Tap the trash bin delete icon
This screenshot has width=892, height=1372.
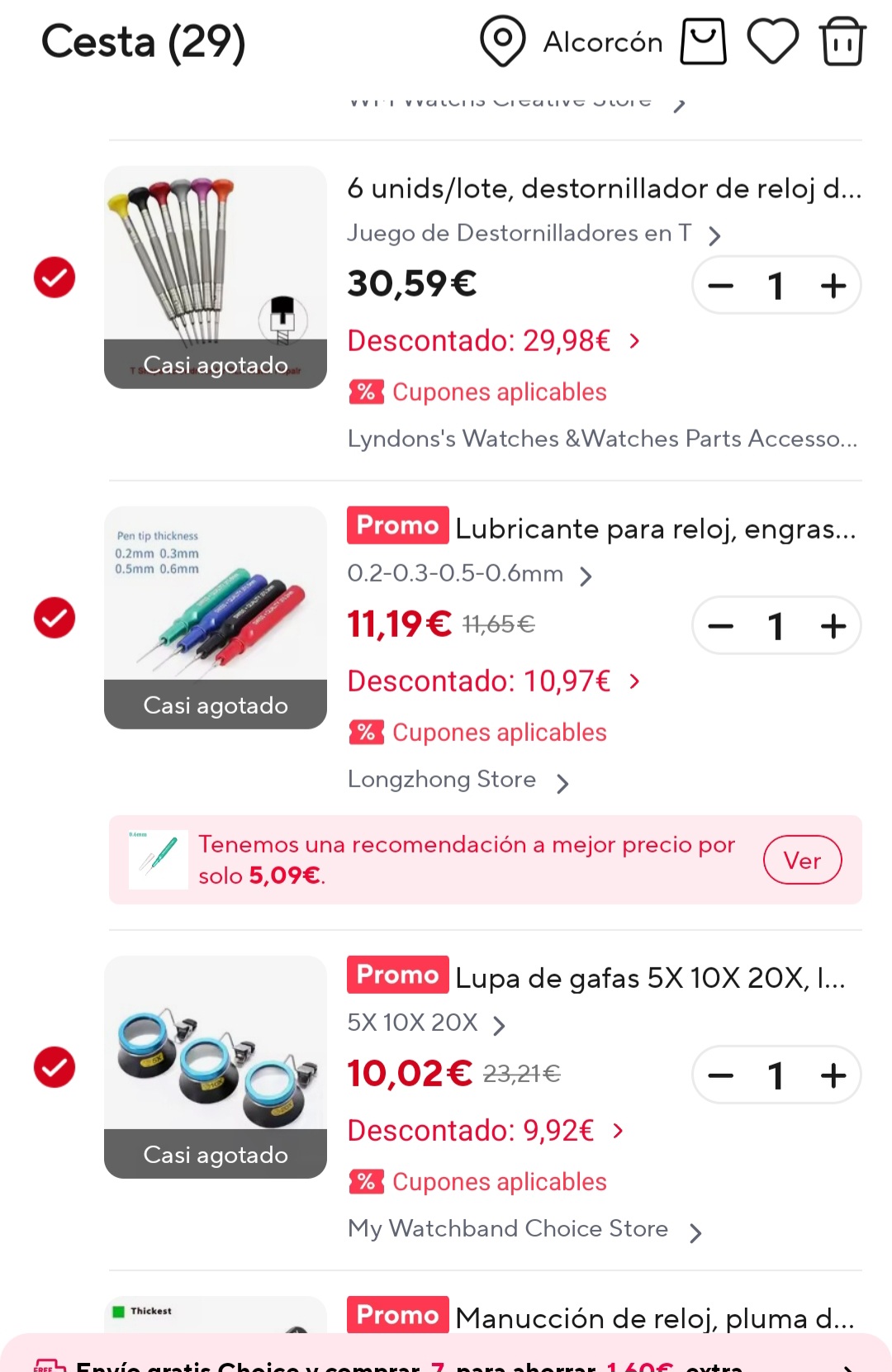pyautogui.click(x=842, y=41)
